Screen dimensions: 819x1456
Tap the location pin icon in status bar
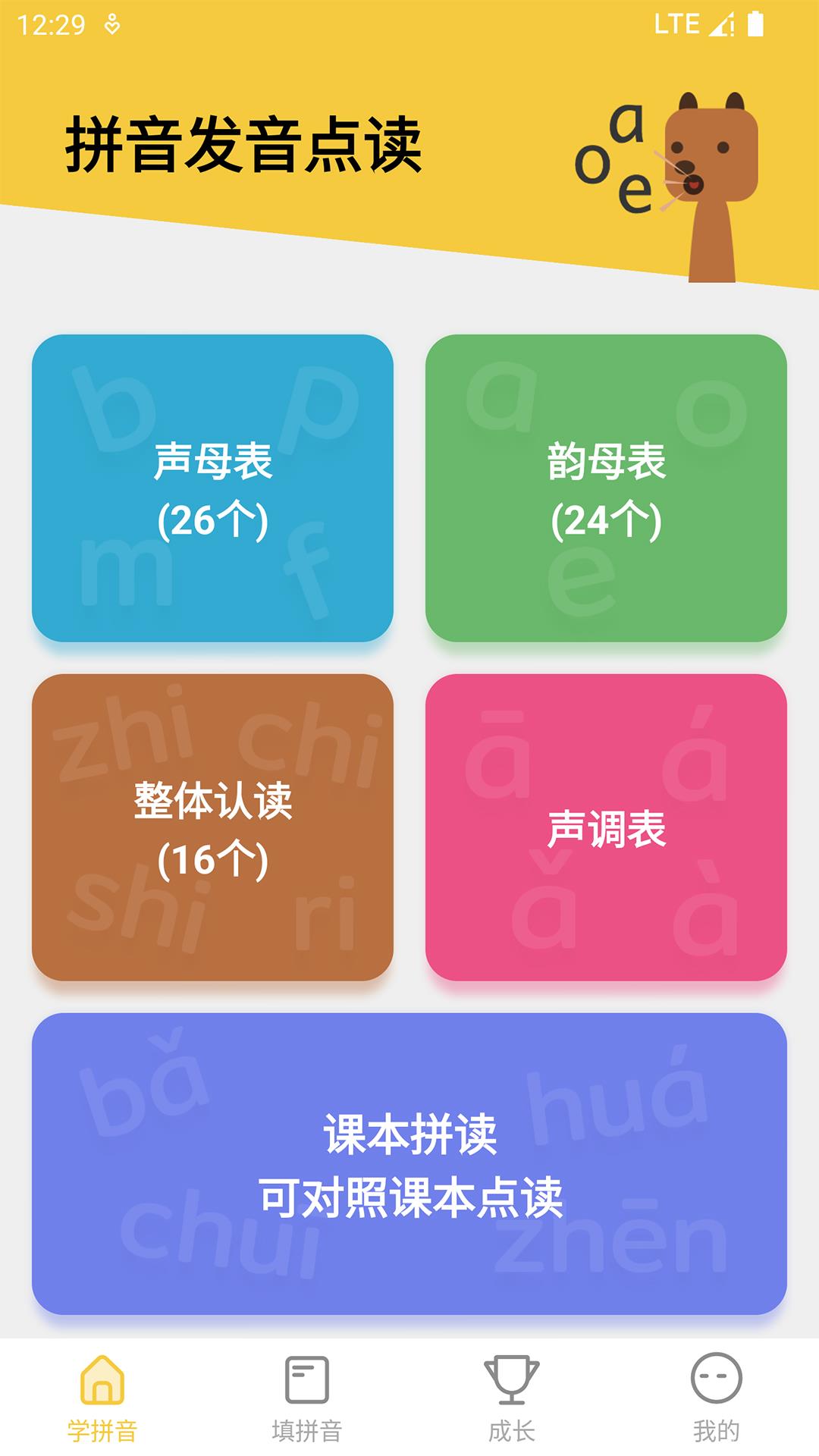[111, 23]
